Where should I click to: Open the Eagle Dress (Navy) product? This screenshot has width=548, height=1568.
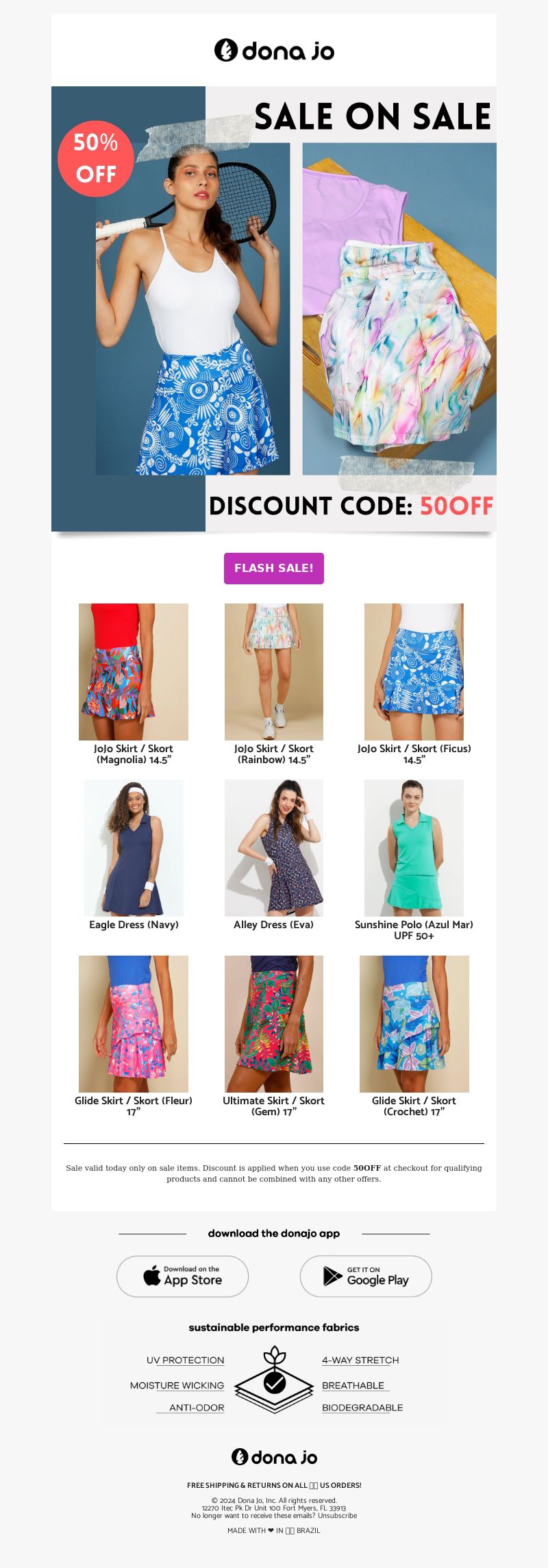pos(134,847)
